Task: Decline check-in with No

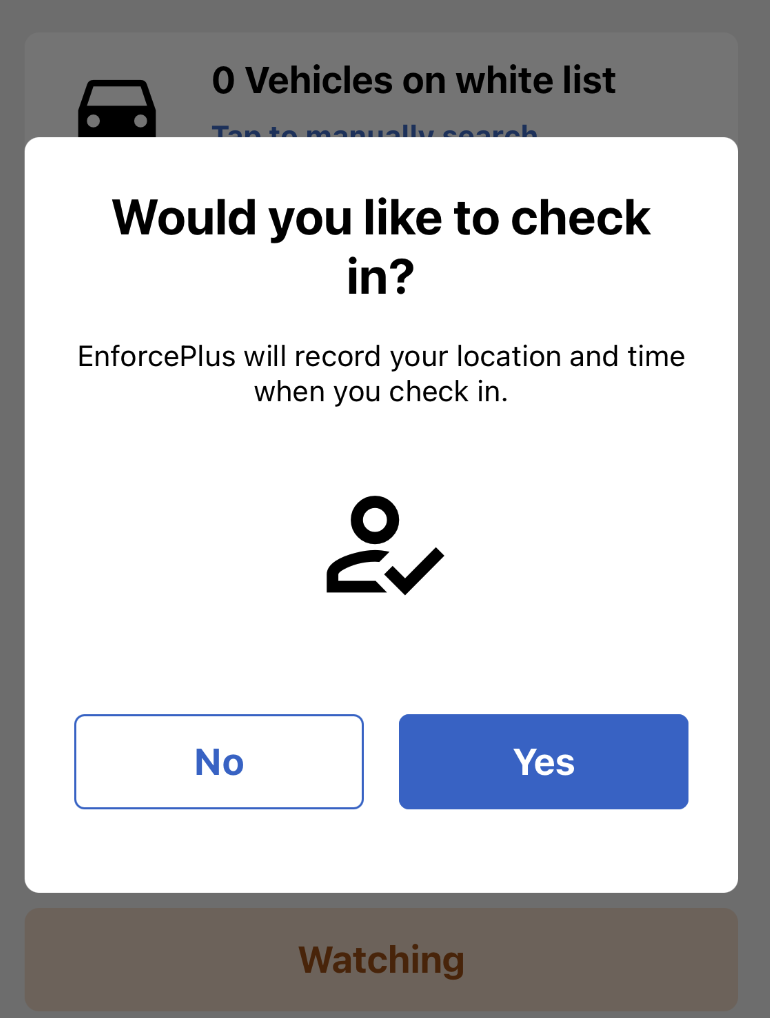Action: point(219,761)
